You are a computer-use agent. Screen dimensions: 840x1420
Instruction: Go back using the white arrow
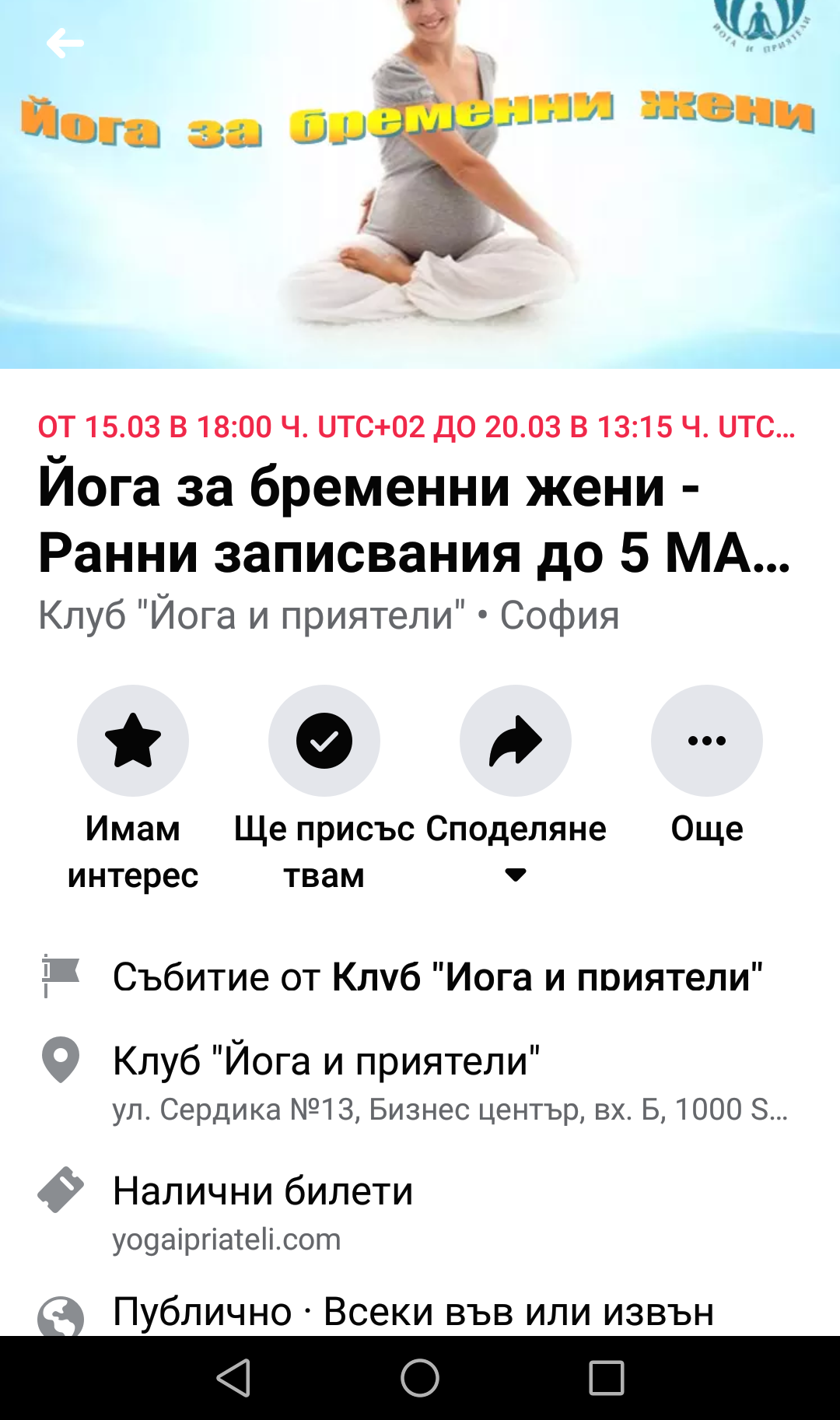[65, 44]
